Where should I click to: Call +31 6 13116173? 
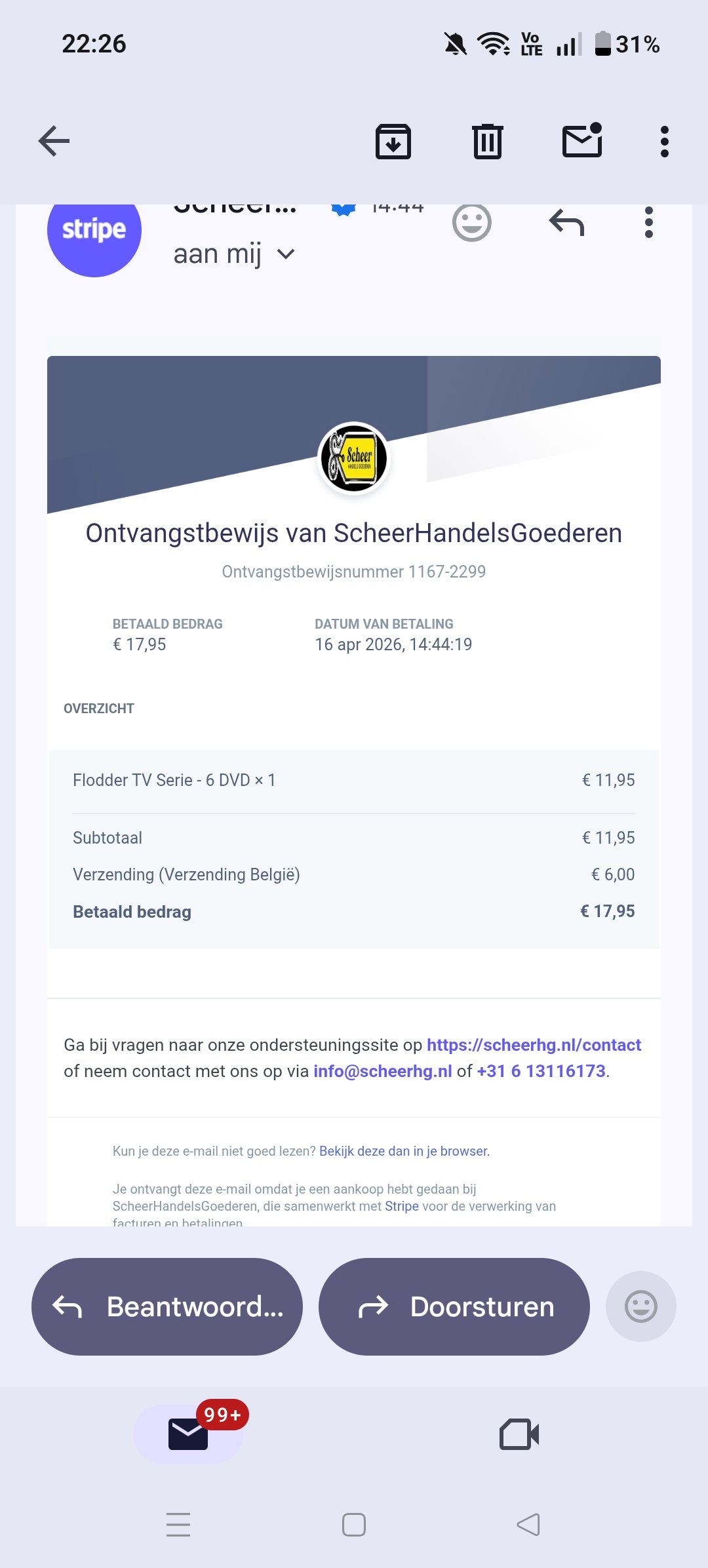coord(541,1071)
